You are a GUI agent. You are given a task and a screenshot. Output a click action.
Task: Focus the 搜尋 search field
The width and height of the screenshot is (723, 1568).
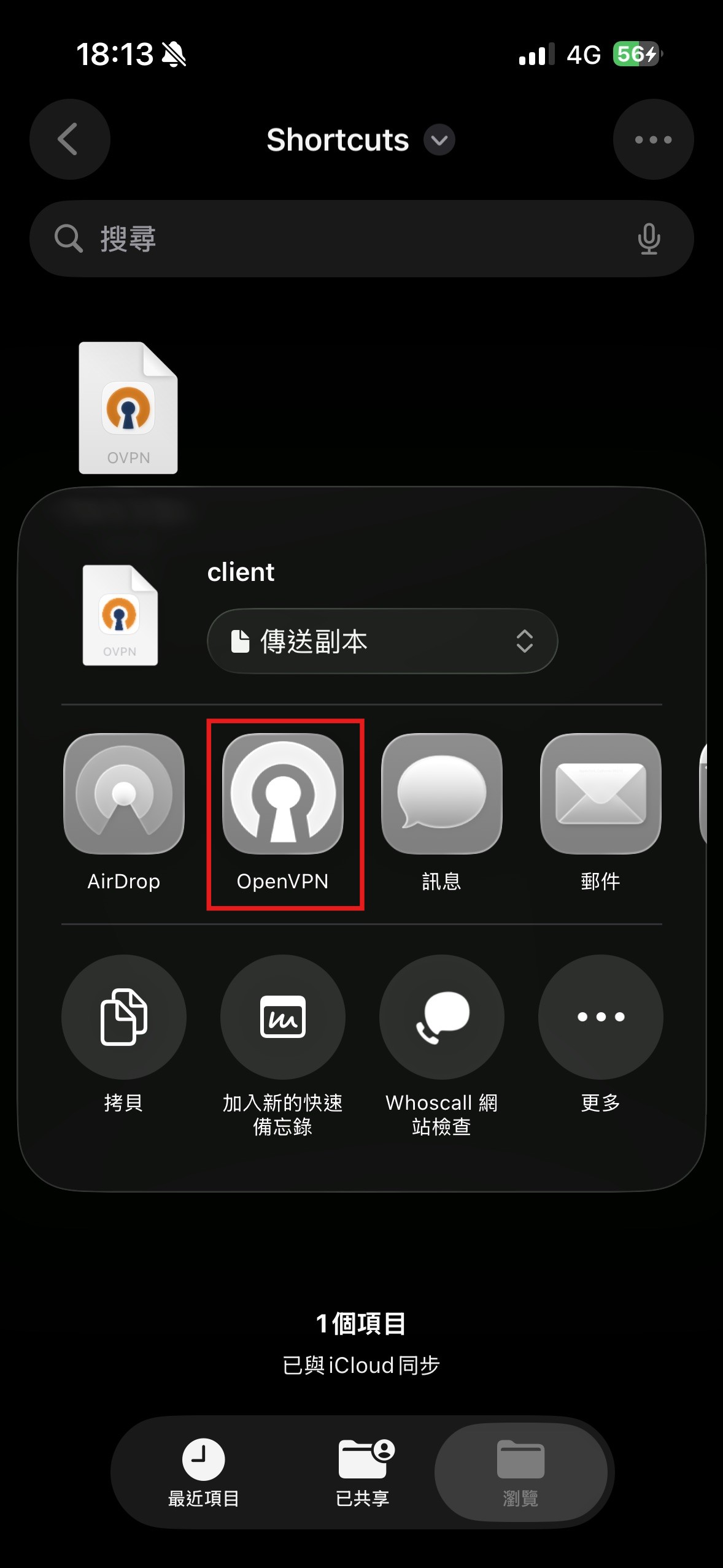[x=344, y=239]
